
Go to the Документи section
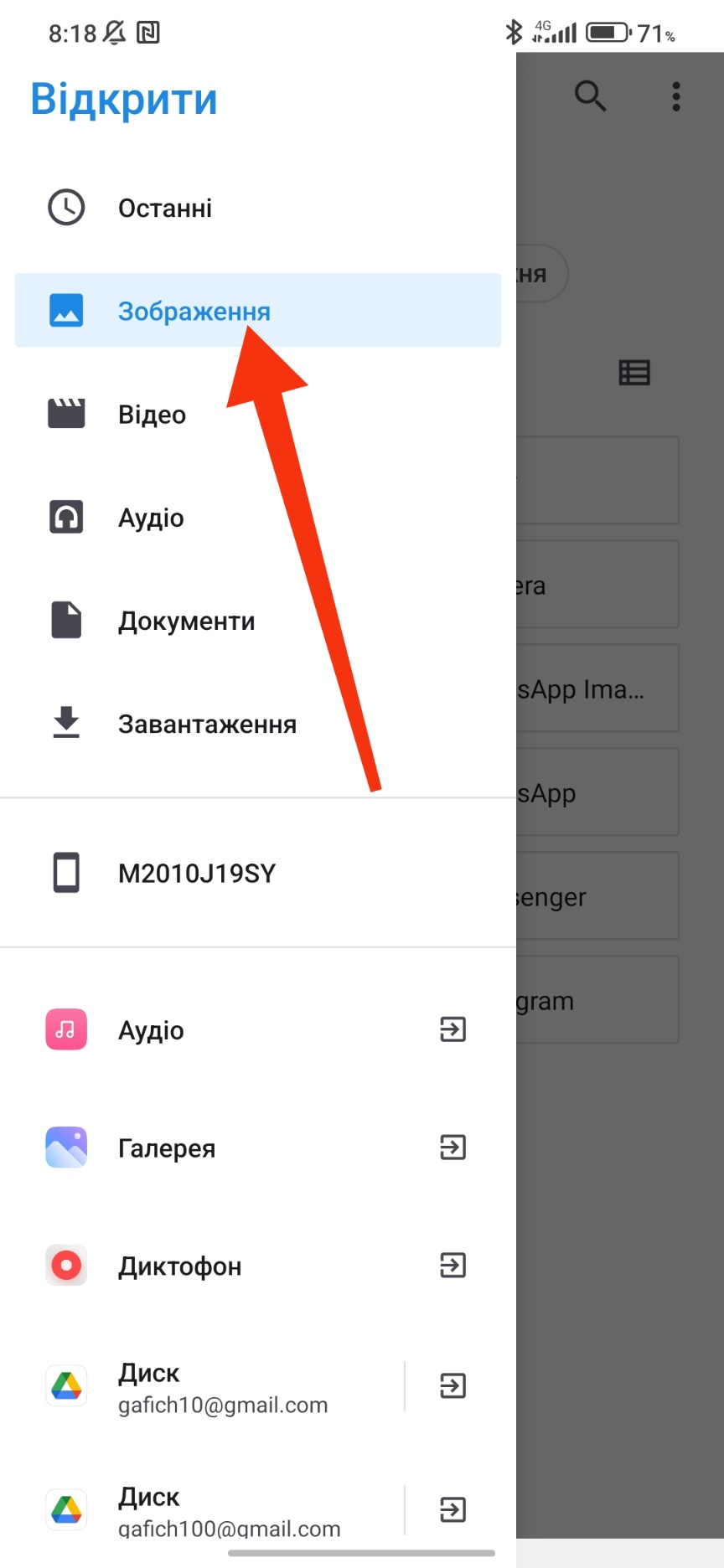click(186, 621)
